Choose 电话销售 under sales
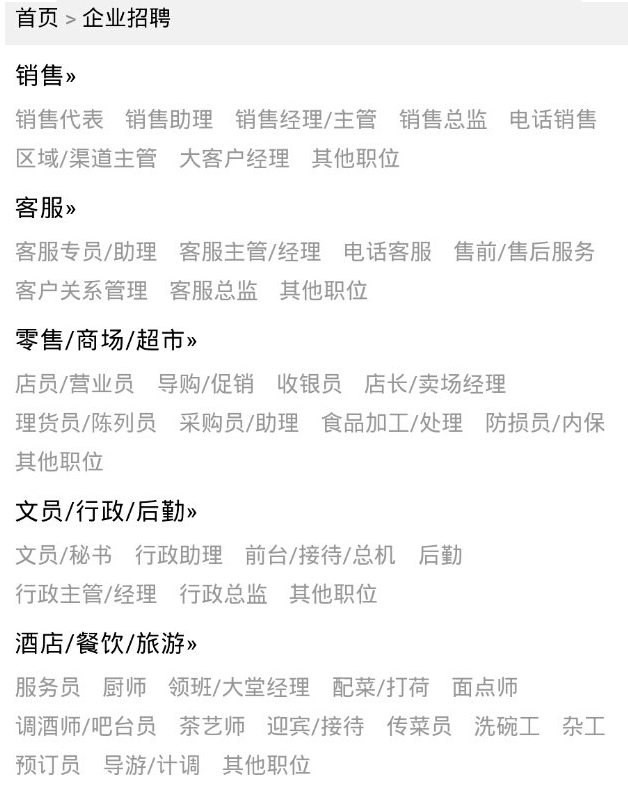Viewport: 628px width, 789px height. pos(552,120)
